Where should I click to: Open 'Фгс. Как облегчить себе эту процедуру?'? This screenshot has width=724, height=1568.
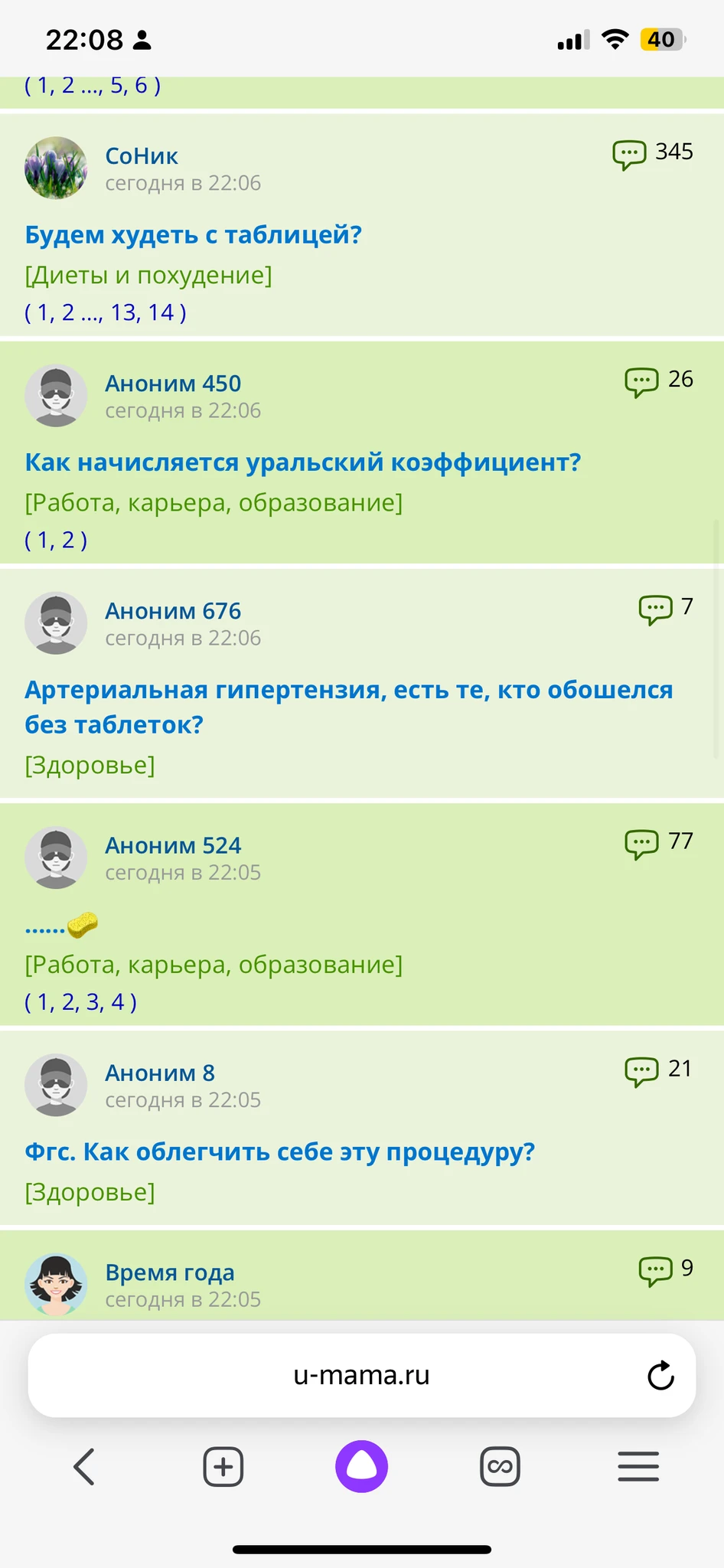tap(279, 1151)
